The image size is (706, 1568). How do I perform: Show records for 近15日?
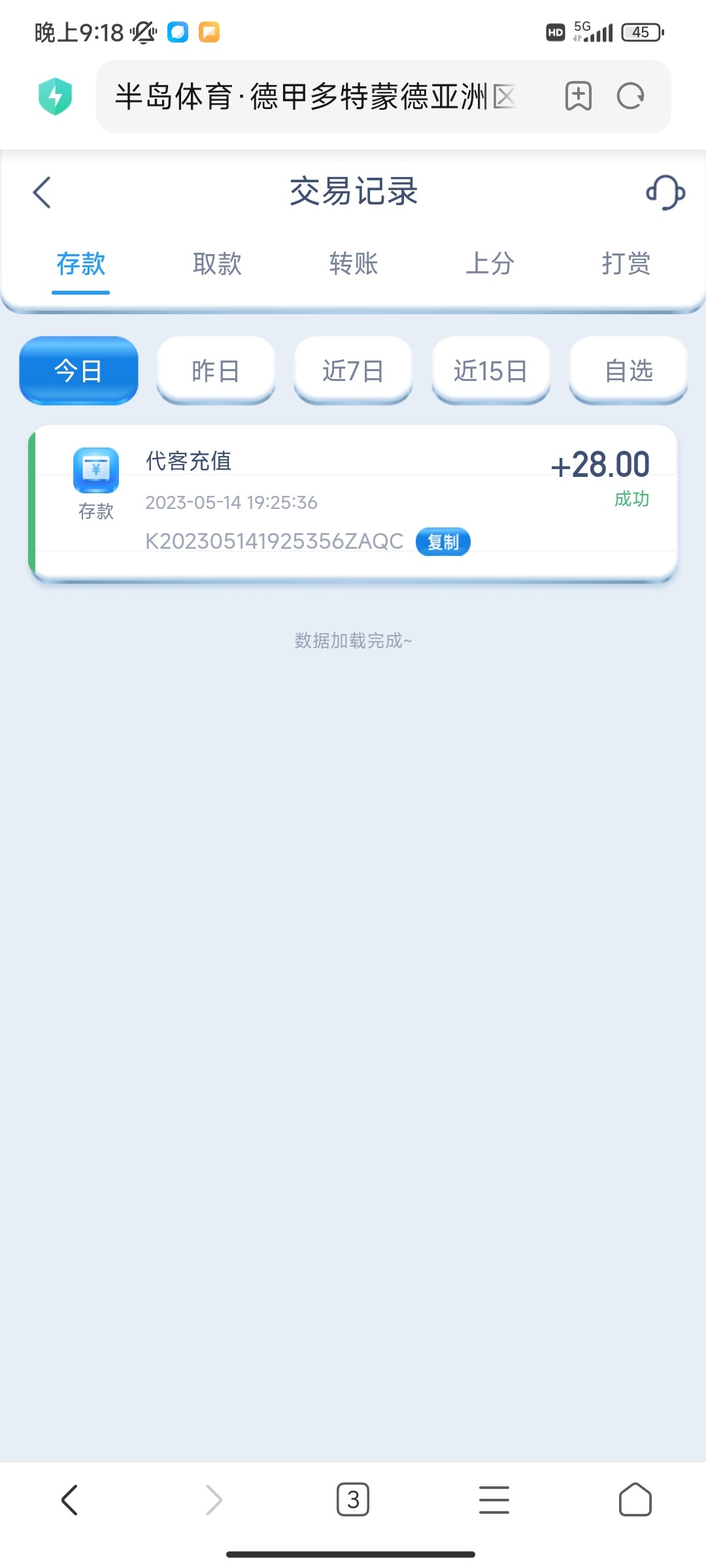click(490, 370)
